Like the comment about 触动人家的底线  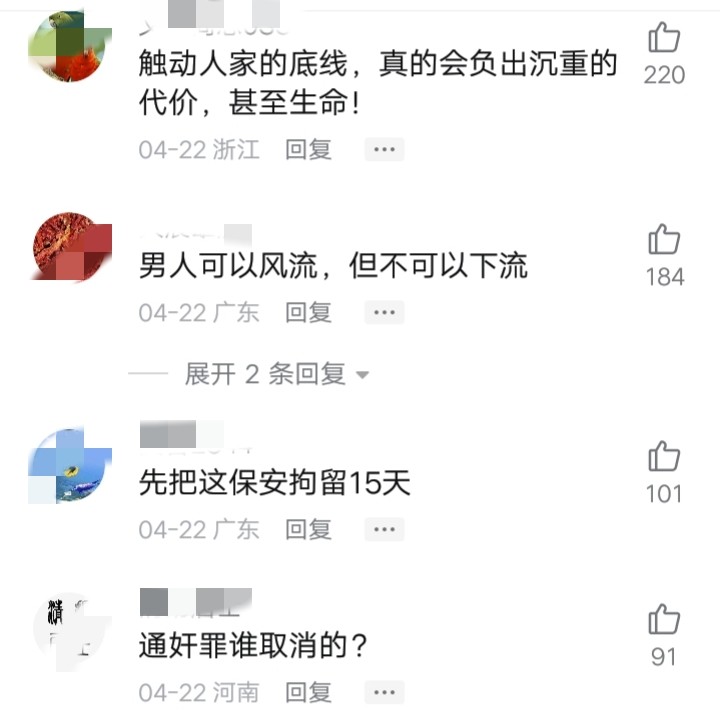tap(664, 40)
